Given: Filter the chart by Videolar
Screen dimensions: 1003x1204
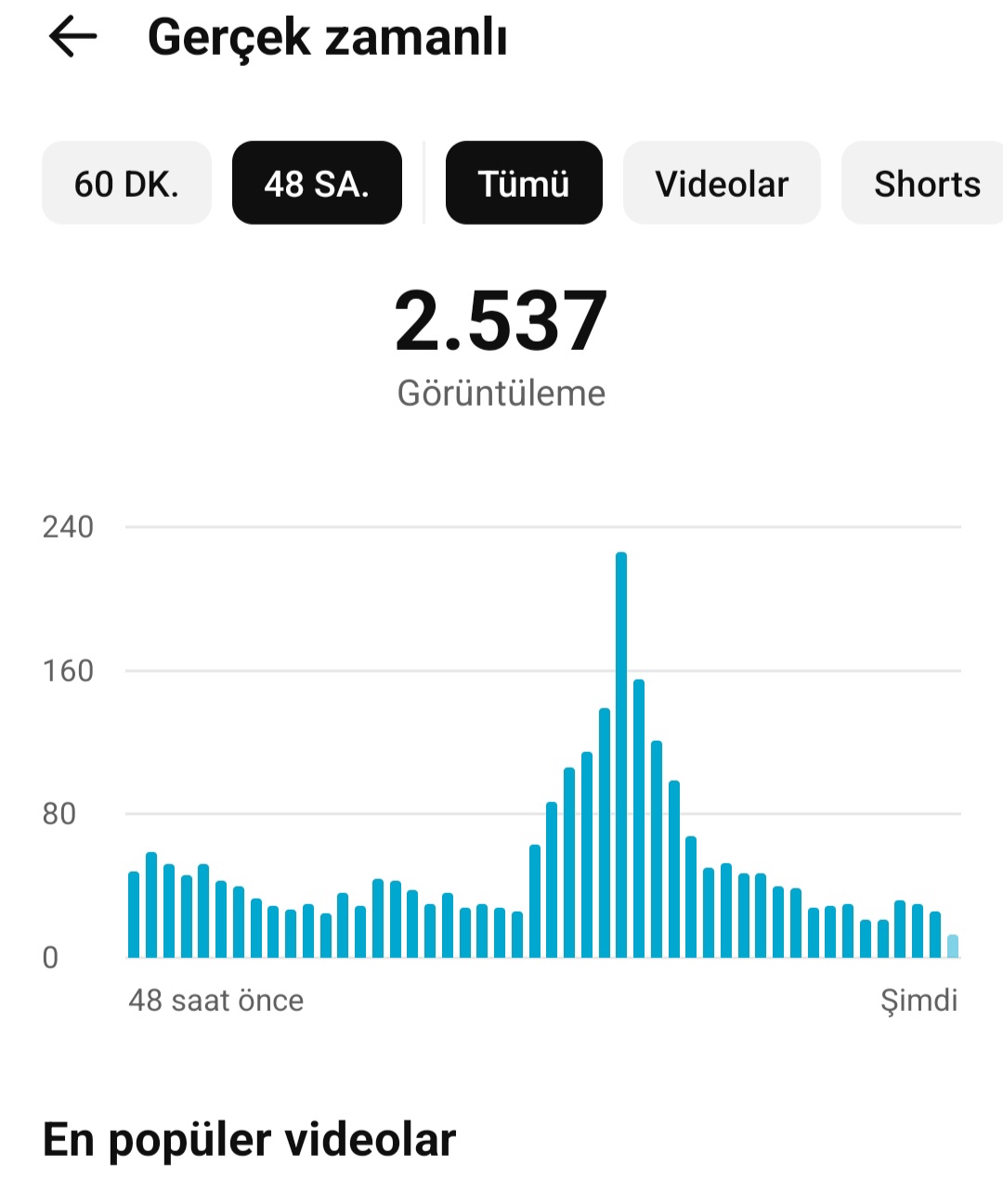Looking at the screenshot, I should 722,183.
